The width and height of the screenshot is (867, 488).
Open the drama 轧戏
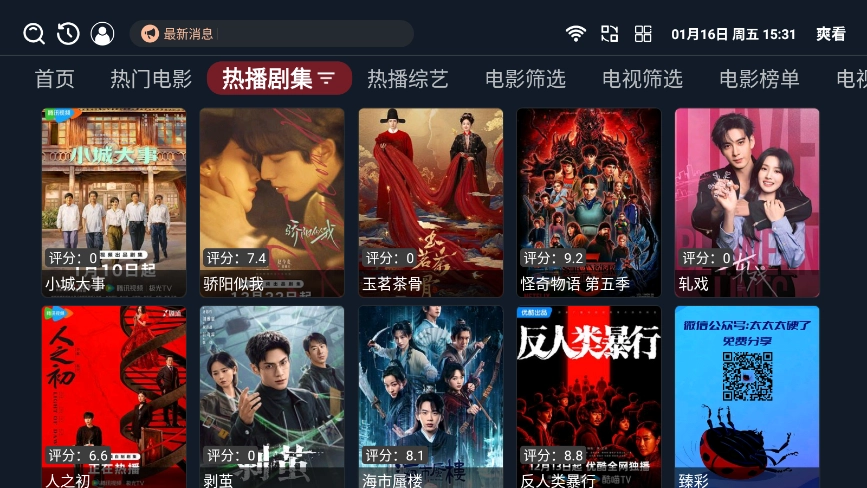click(746, 201)
